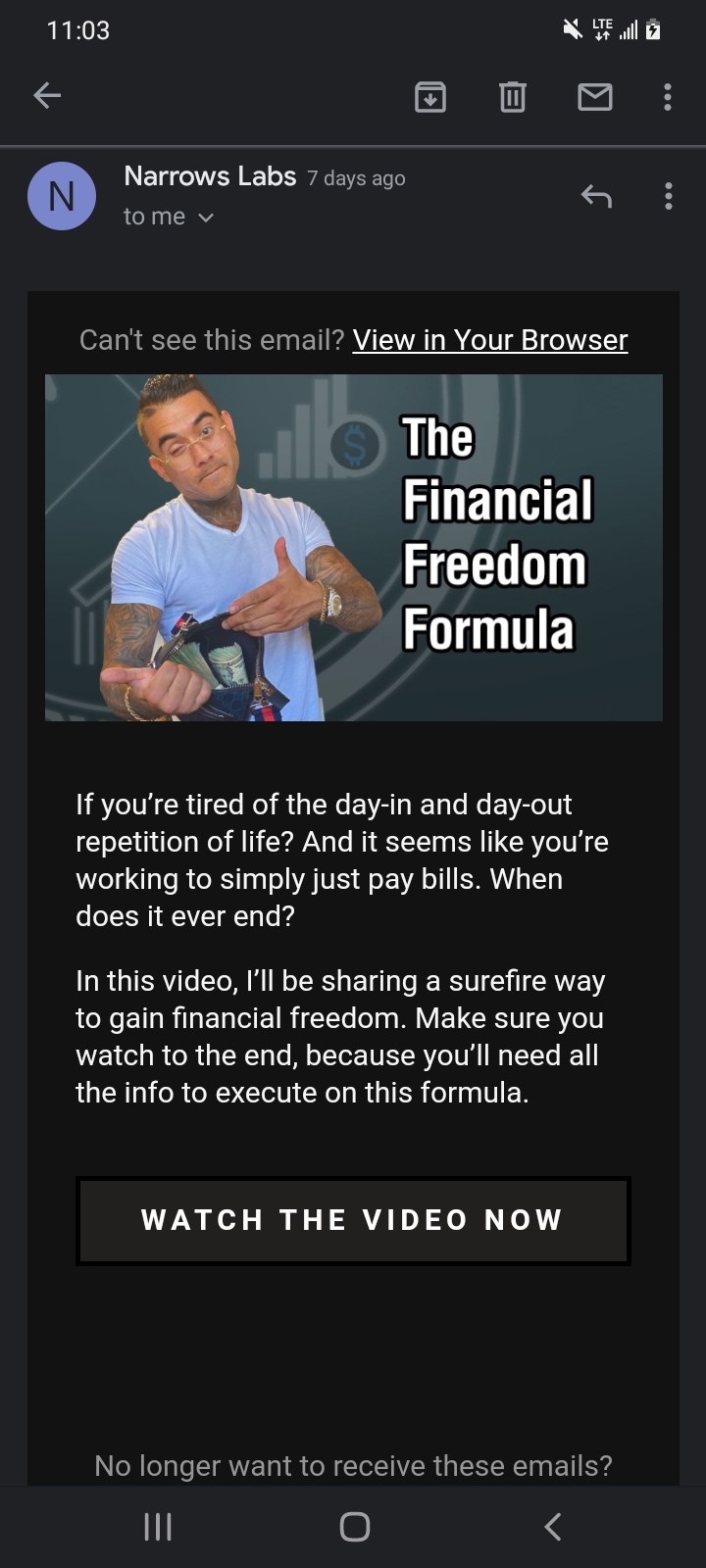Tap the WATCH THE VIDEO NOW button
Image resolution: width=706 pixels, height=1568 pixels.
(x=353, y=1220)
